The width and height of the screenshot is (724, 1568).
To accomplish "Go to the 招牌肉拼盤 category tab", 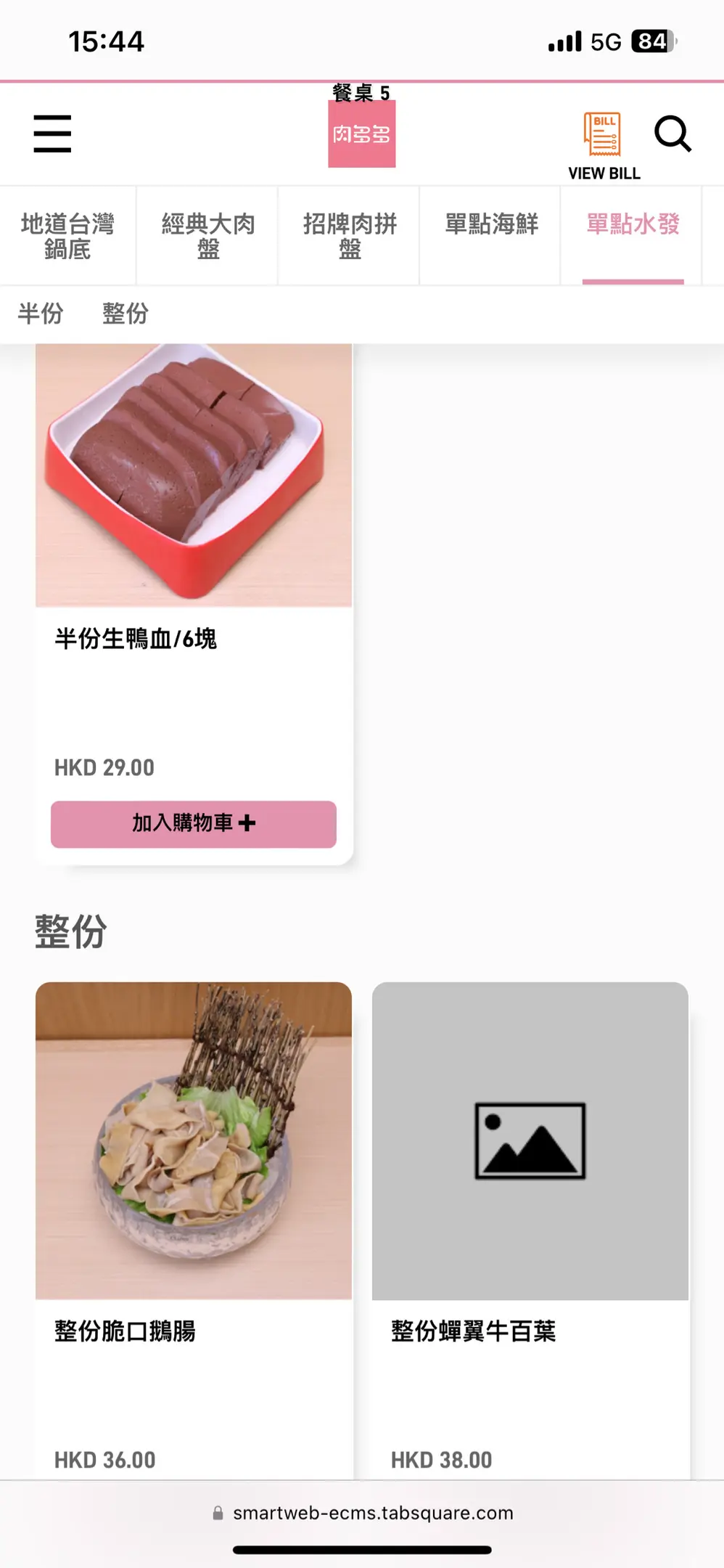I will 350,236.
